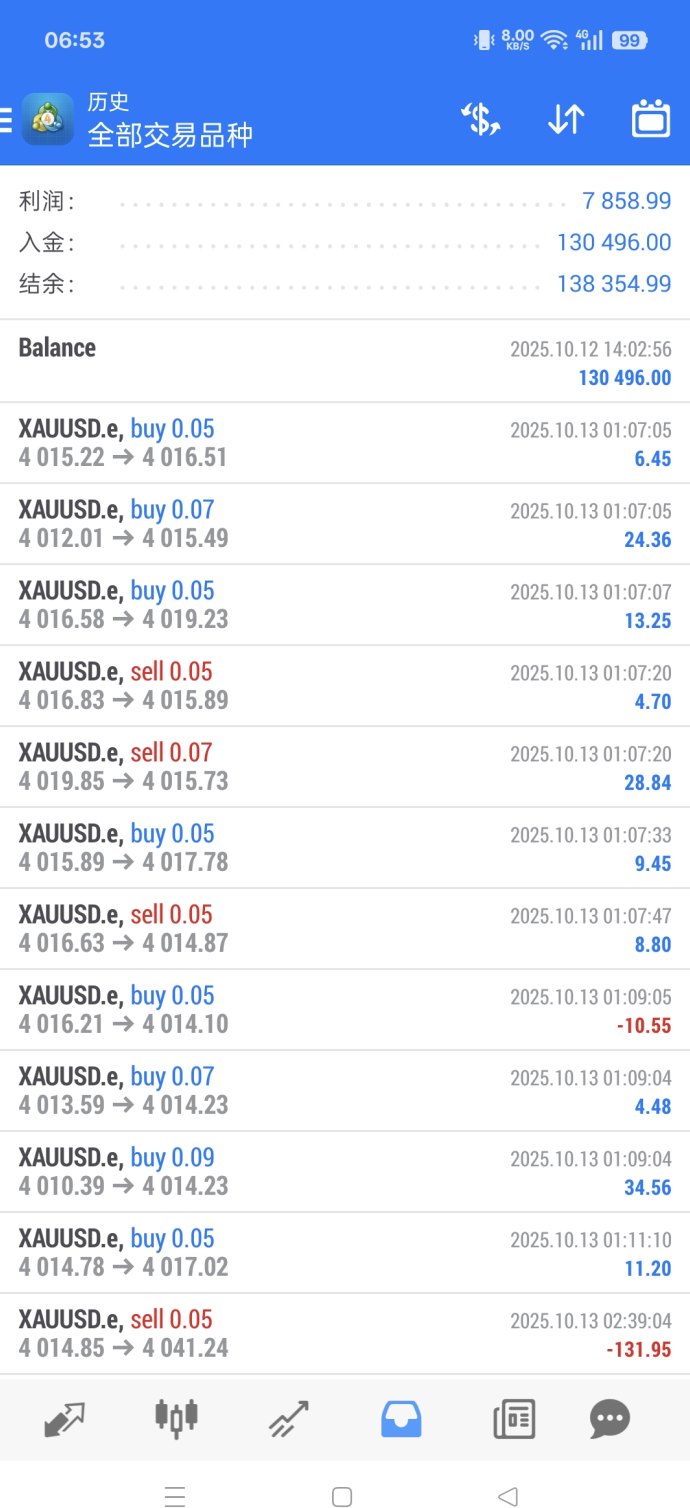Expand the buy 0.09 trade with 34.56
This screenshot has width=690, height=1508.
click(x=345, y=1172)
